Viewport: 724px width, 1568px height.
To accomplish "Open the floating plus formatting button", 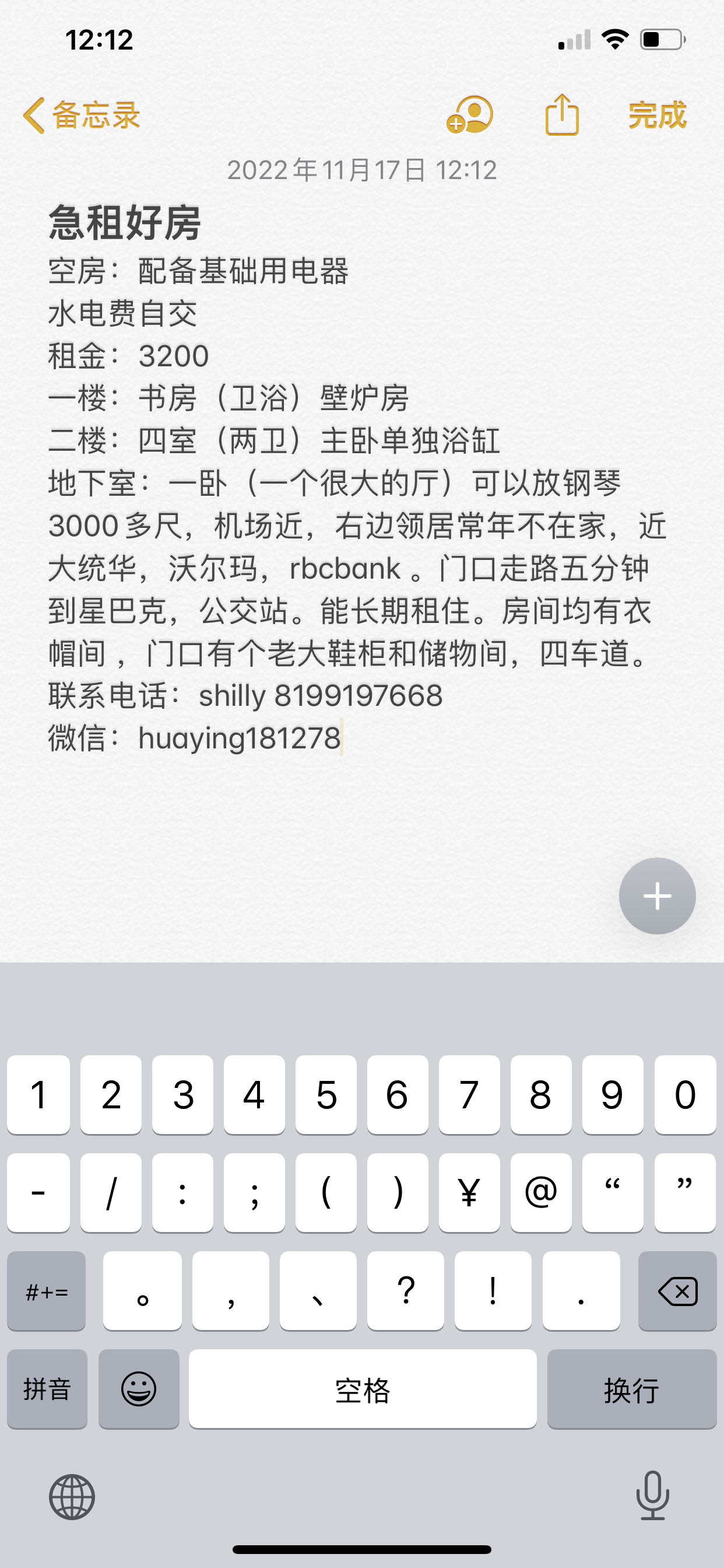I will pyautogui.click(x=657, y=895).
